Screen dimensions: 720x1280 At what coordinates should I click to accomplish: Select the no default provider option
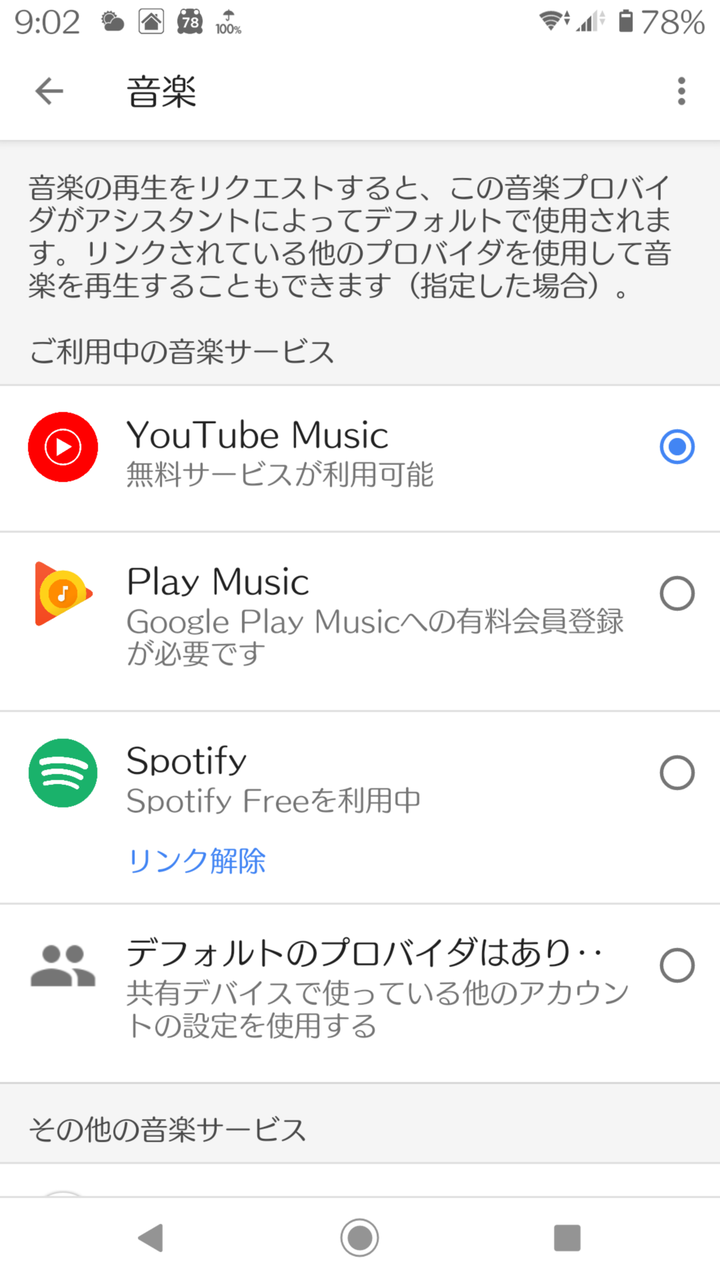[677, 966]
